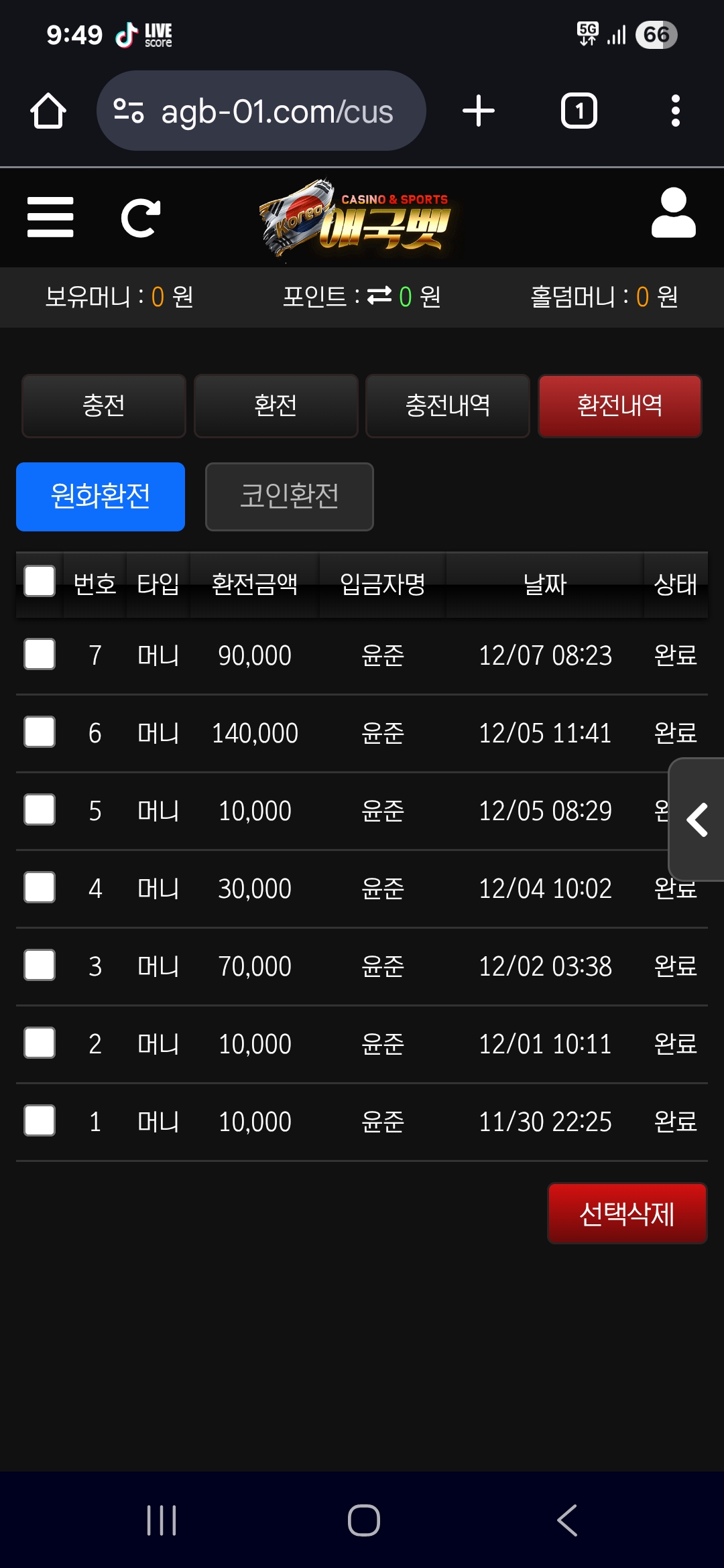Image resolution: width=724 pixels, height=1568 pixels.
Task: Mark the checkbox for row 3
Action: click(40, 965)
